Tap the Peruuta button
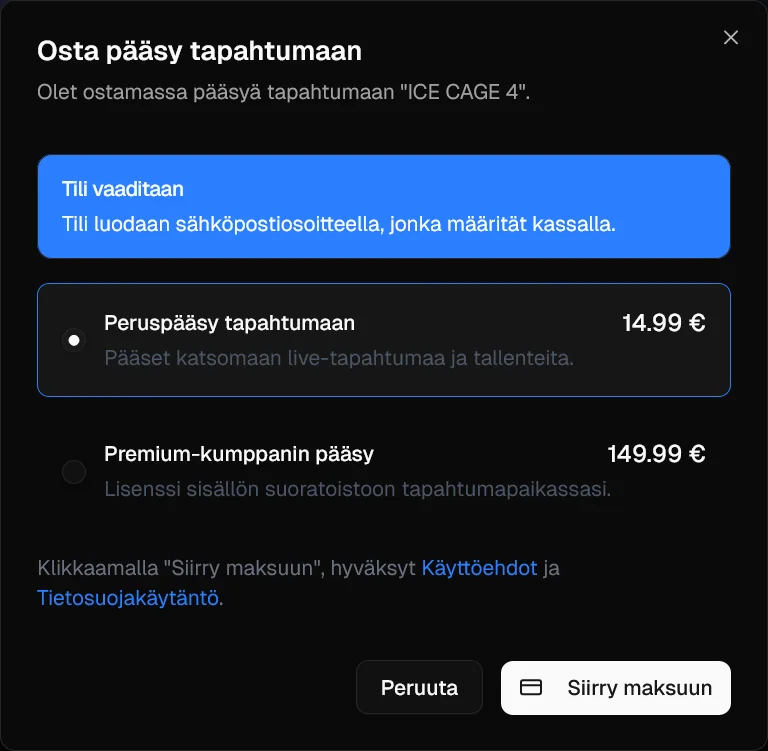768x751 pixels. click(x=419, y=688)
